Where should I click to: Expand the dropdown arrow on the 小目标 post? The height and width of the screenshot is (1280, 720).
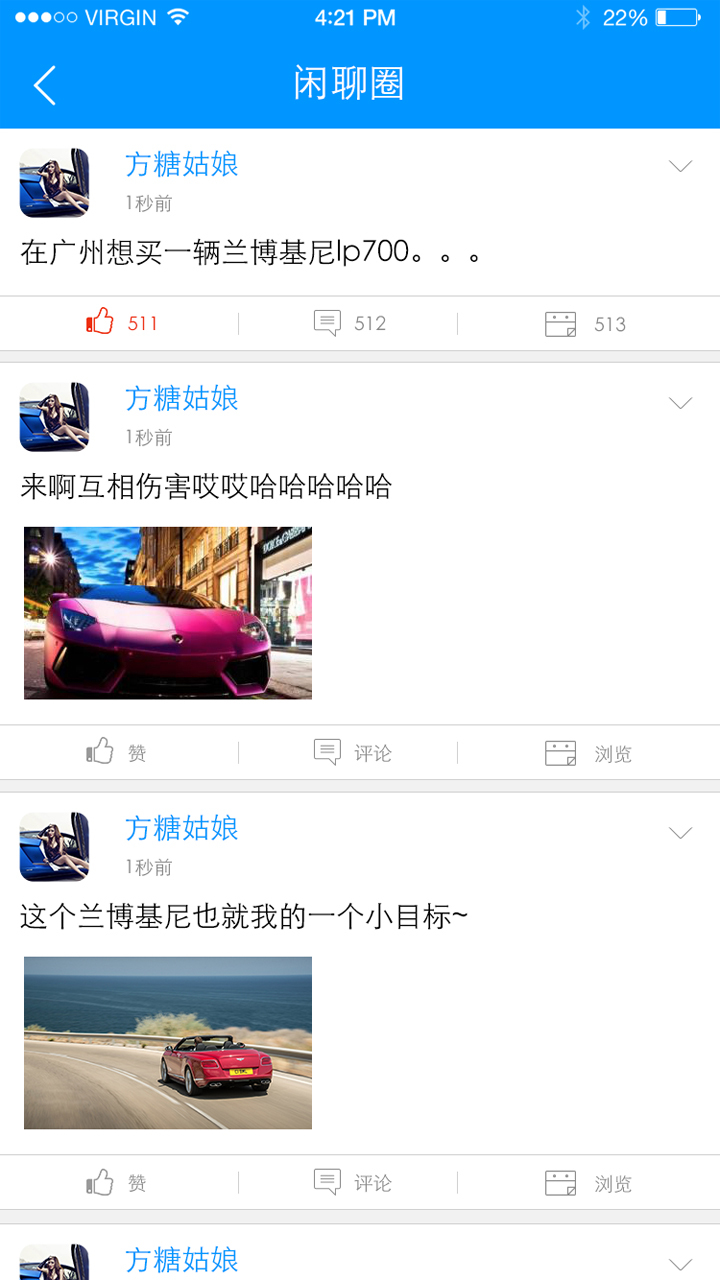tap(680, 833)
